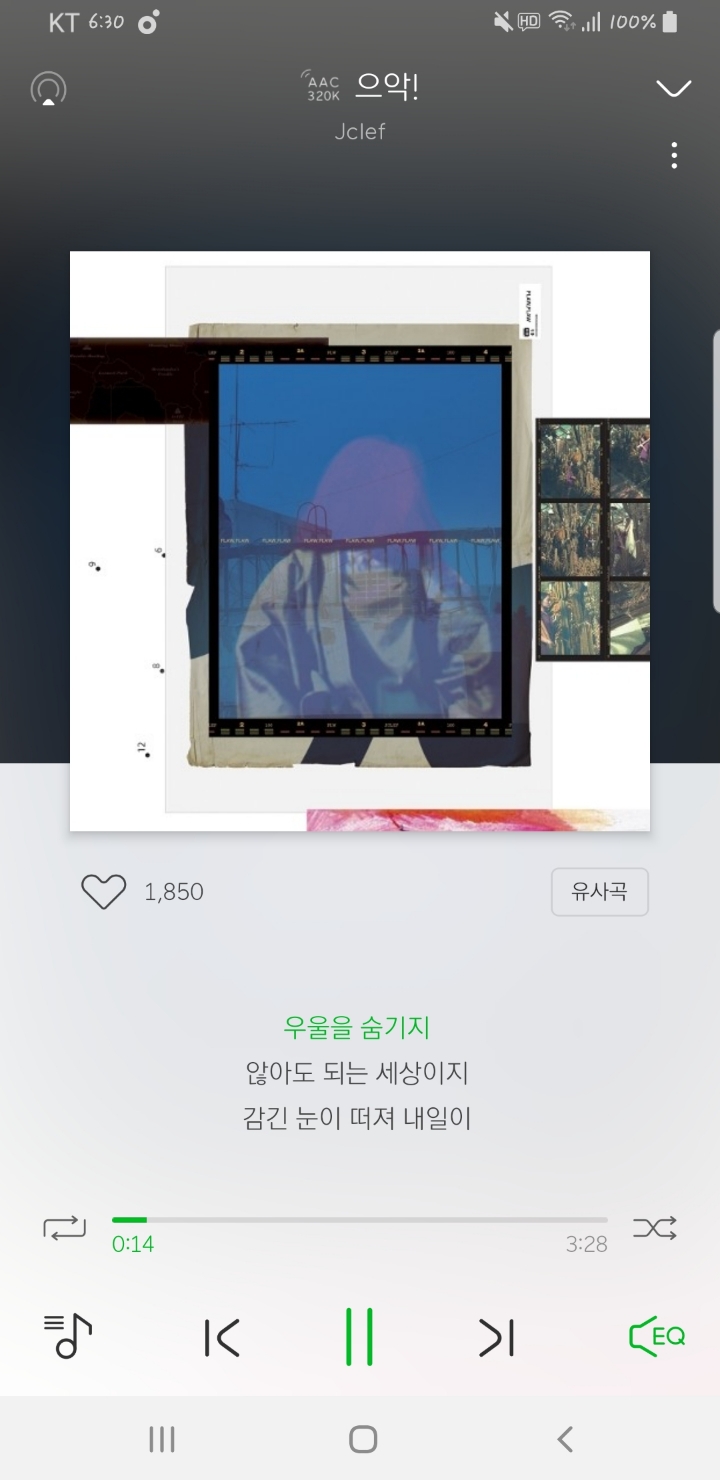Open the radio listening icon top left
Viewport: 720px width, 1480px height.
47,88
